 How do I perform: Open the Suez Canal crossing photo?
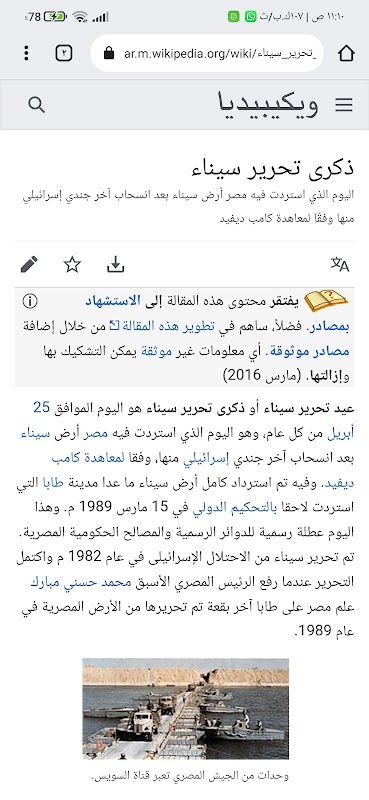186,709
